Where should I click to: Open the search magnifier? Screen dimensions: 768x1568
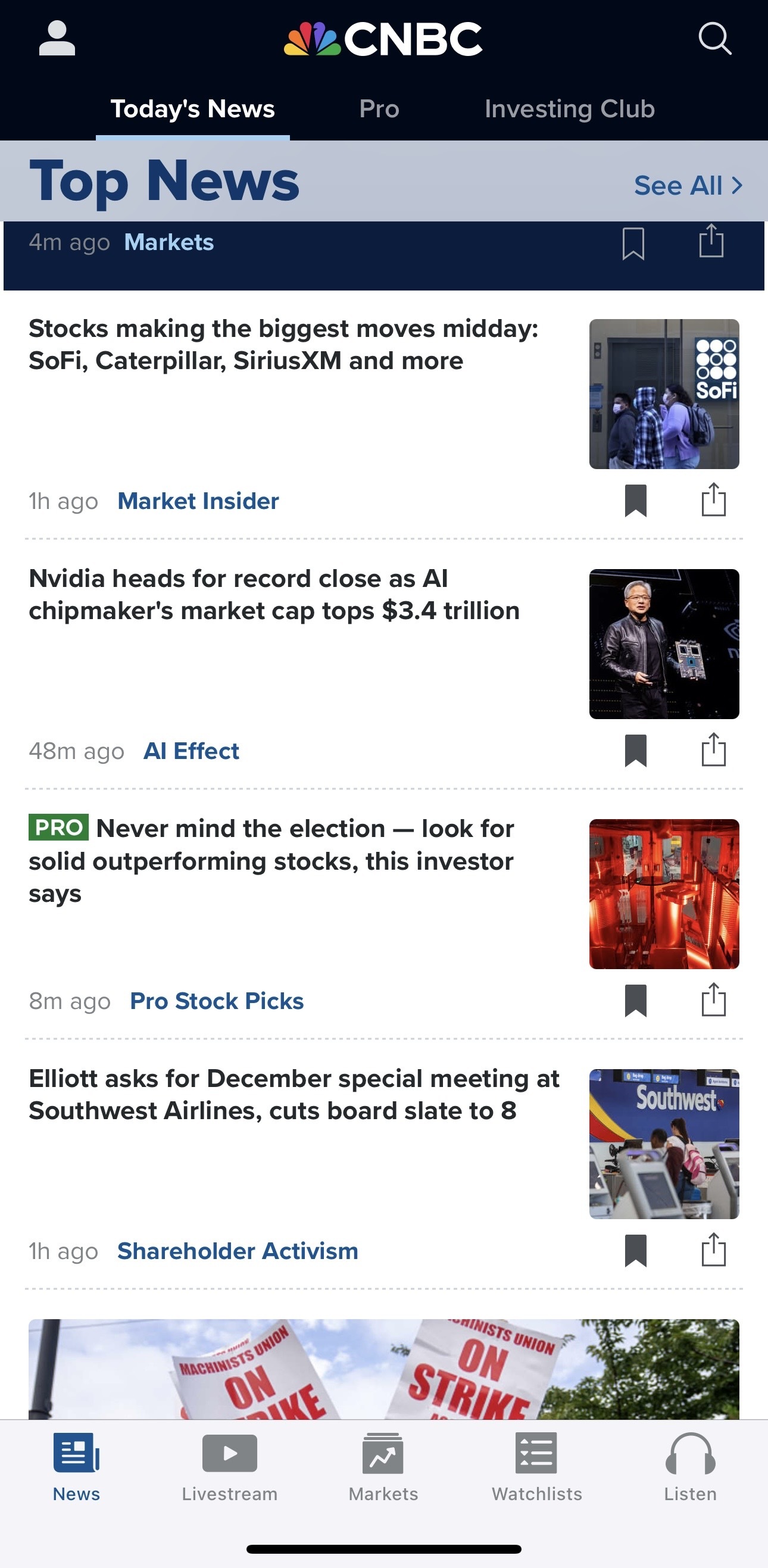714,39
